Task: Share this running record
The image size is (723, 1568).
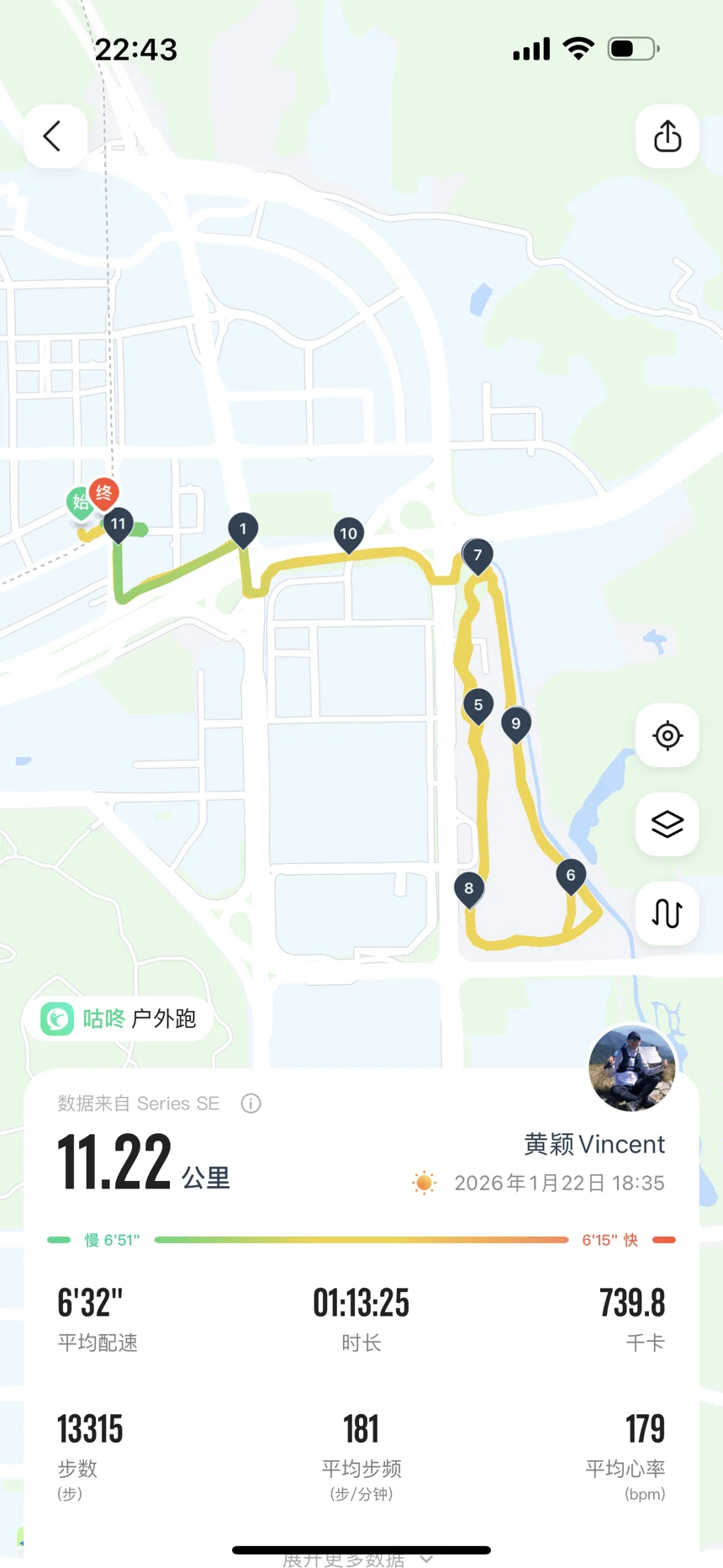Action: coord(667,136)
